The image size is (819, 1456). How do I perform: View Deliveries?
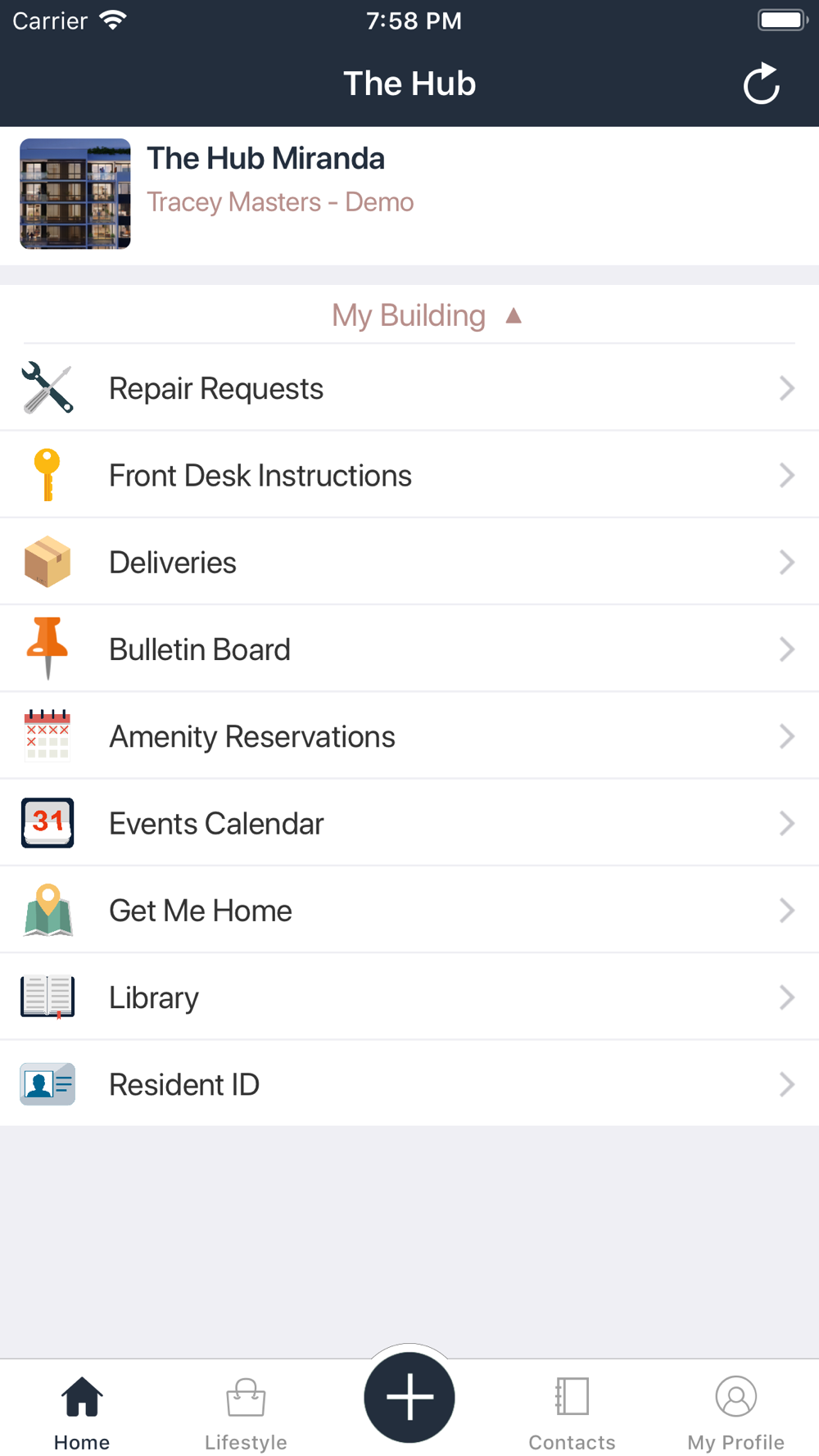coord(409,563)
